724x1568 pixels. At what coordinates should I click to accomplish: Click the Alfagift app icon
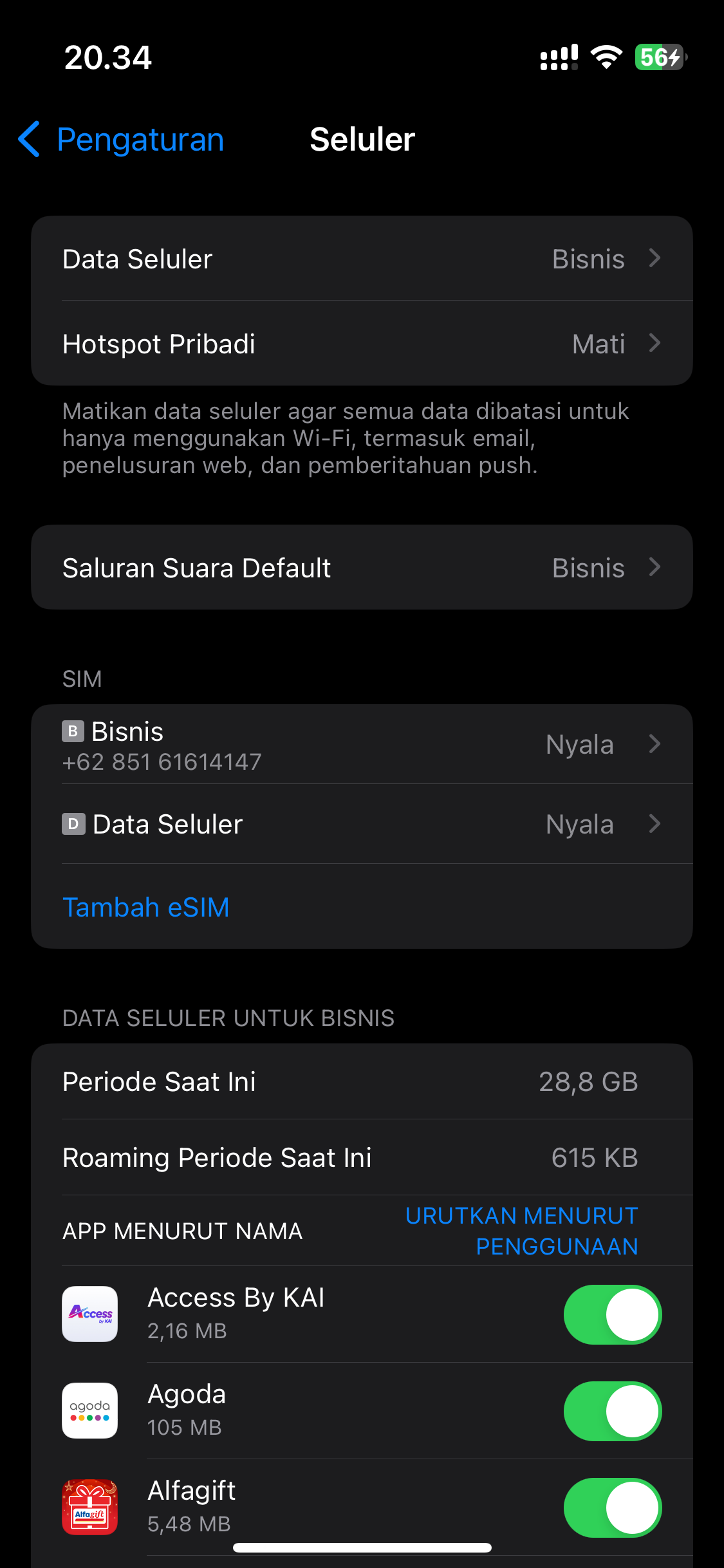(89, 1507)
